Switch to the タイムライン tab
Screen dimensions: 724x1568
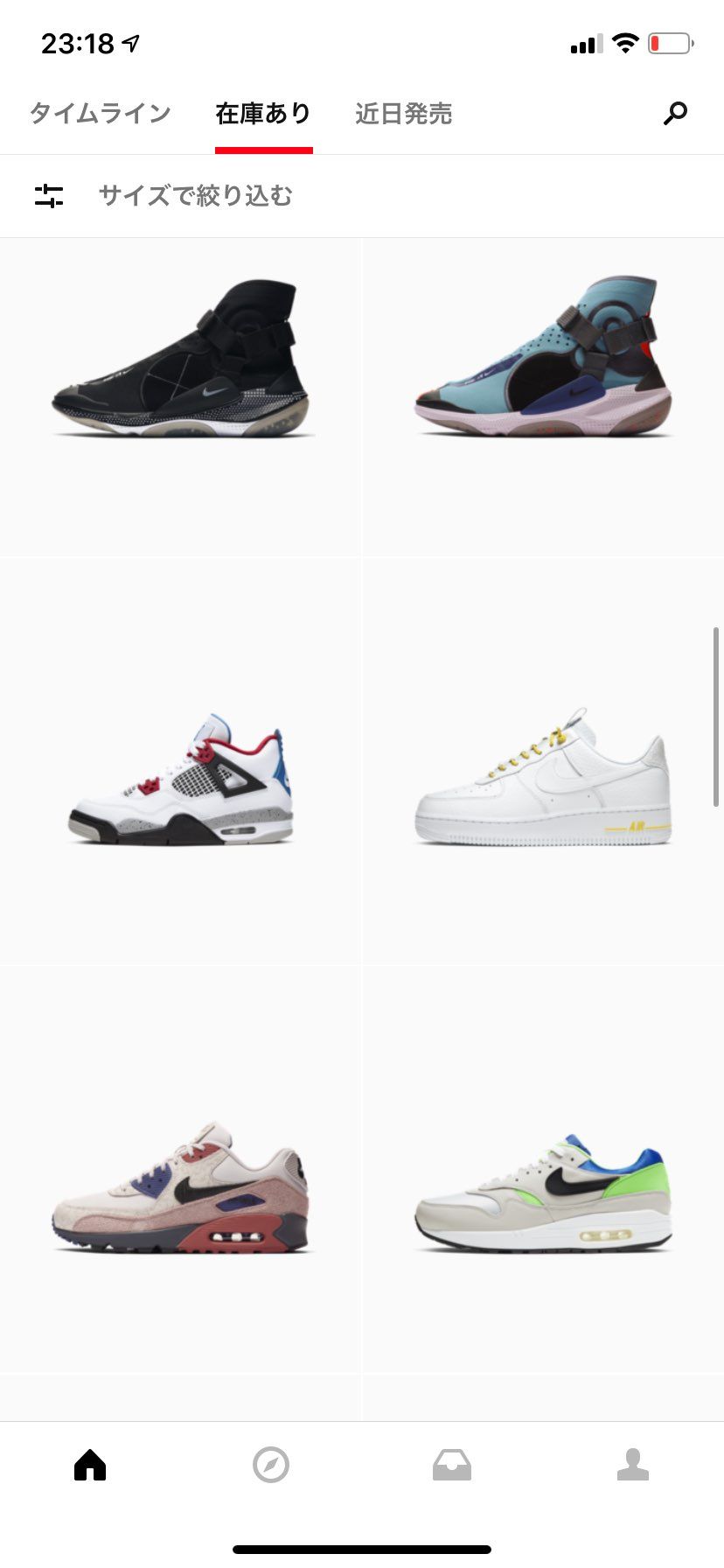[x=100, y=114]
